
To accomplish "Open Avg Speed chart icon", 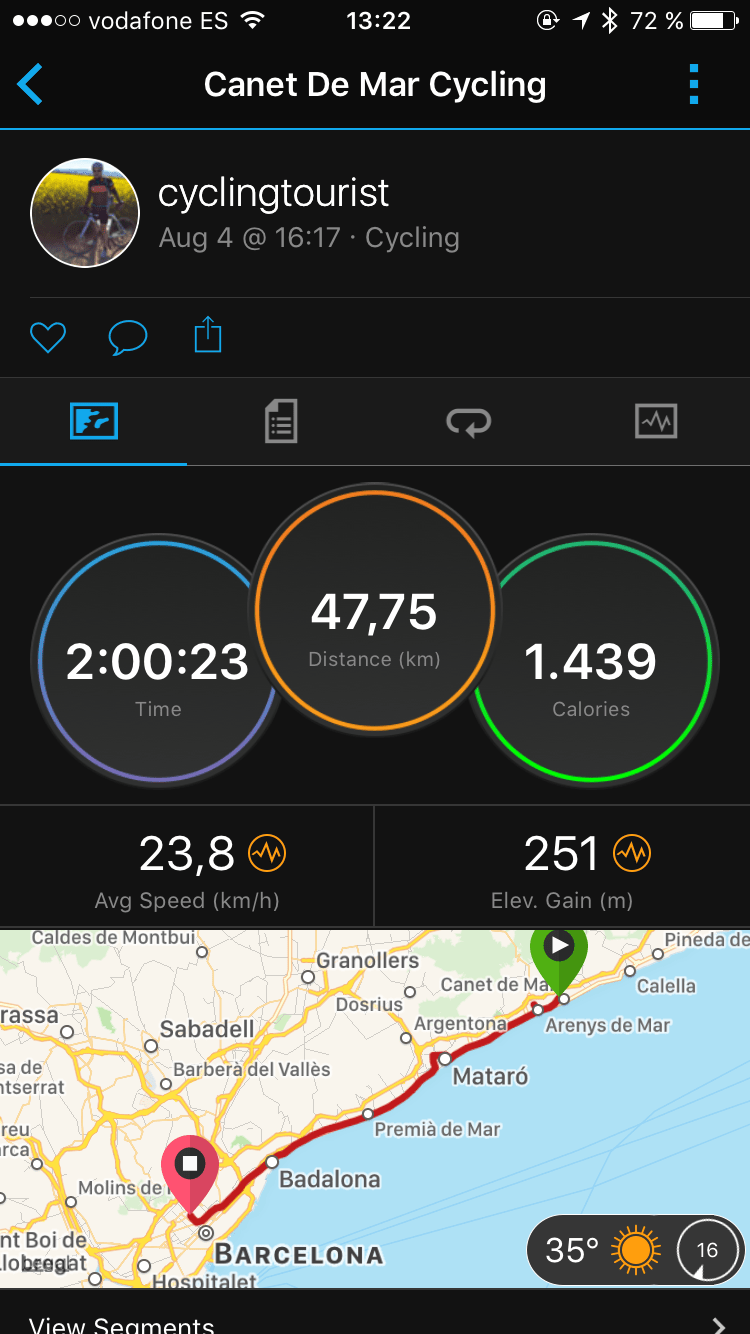I will pos(267,854).
